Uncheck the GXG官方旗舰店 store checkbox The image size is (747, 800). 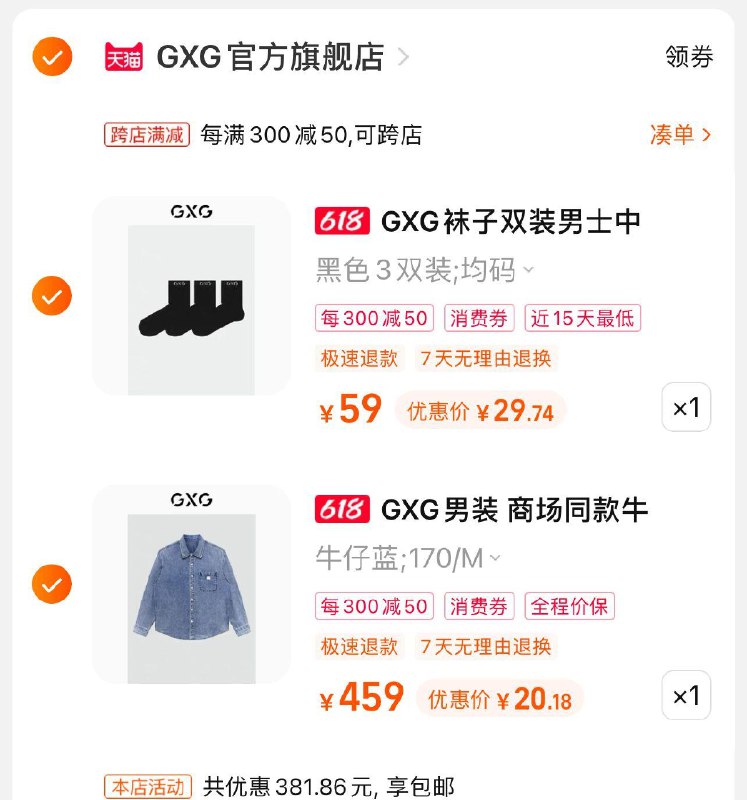pos(52,56)
